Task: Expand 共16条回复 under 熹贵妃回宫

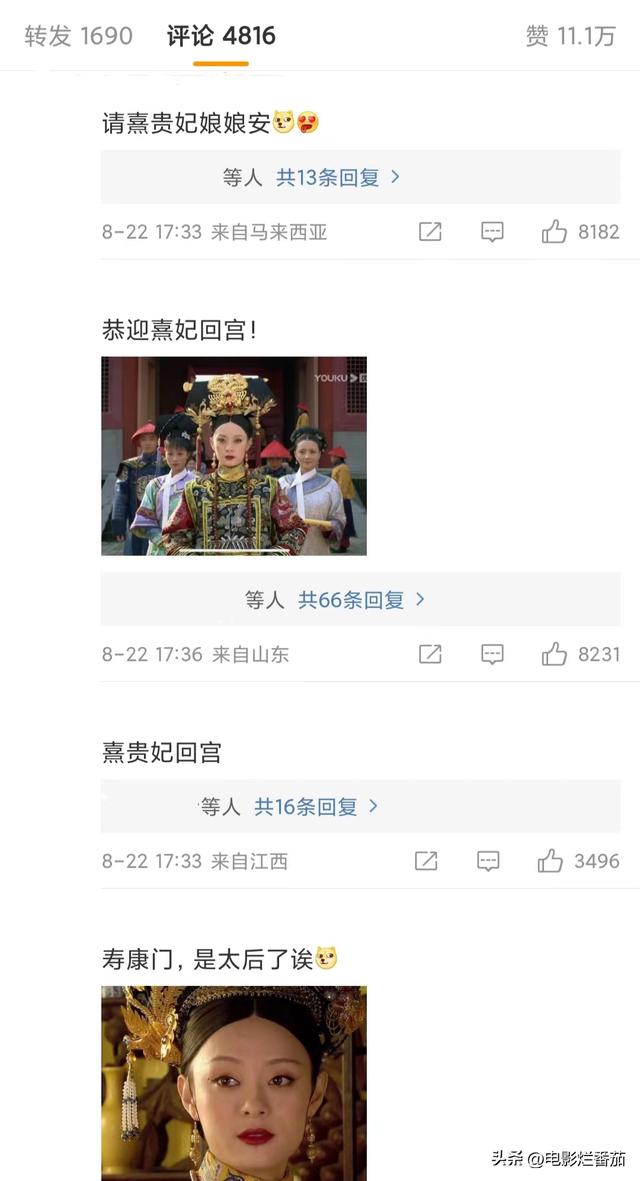Action: (x=316, y=807)
